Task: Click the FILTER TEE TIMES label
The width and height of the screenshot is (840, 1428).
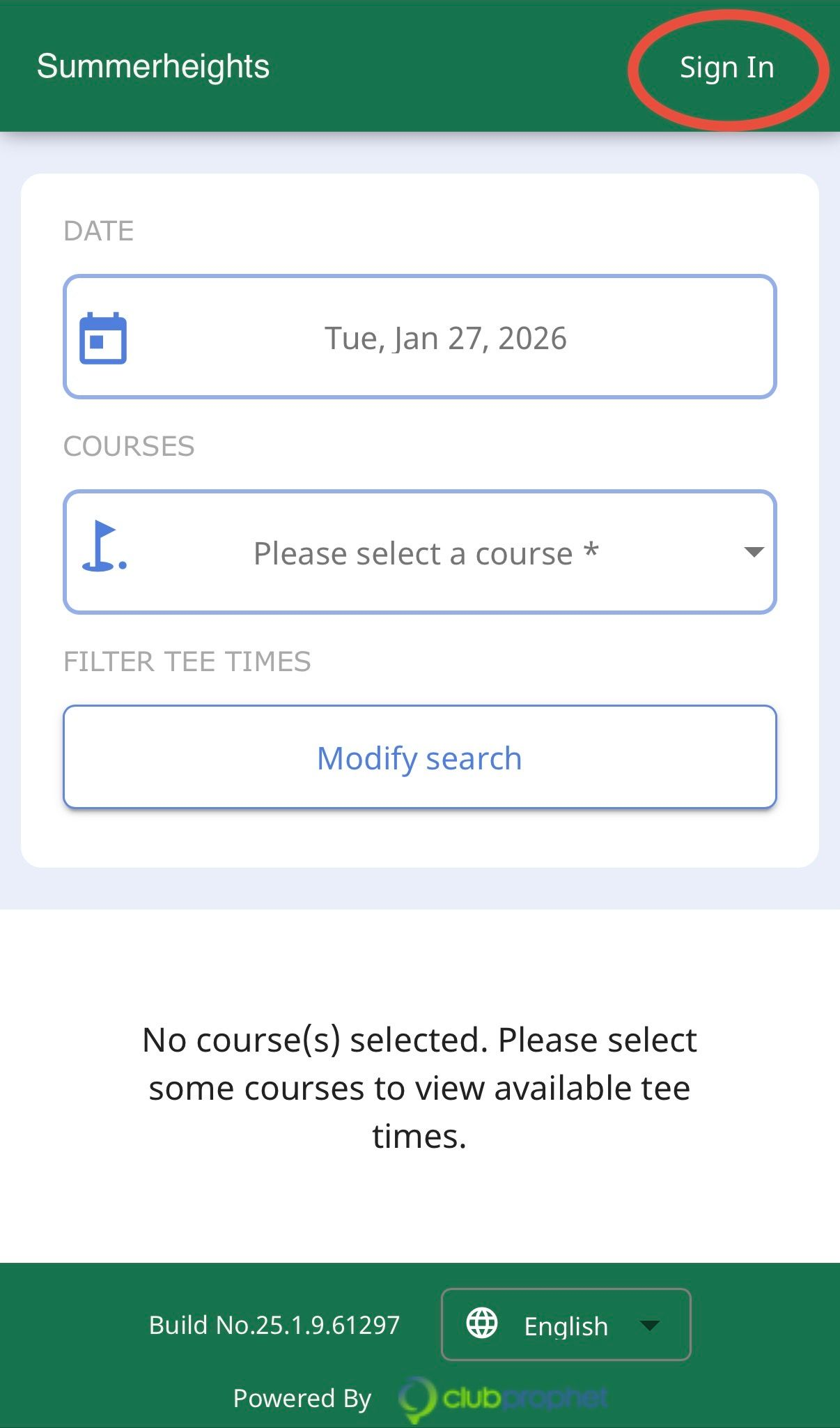Action: tap(187, 661)
